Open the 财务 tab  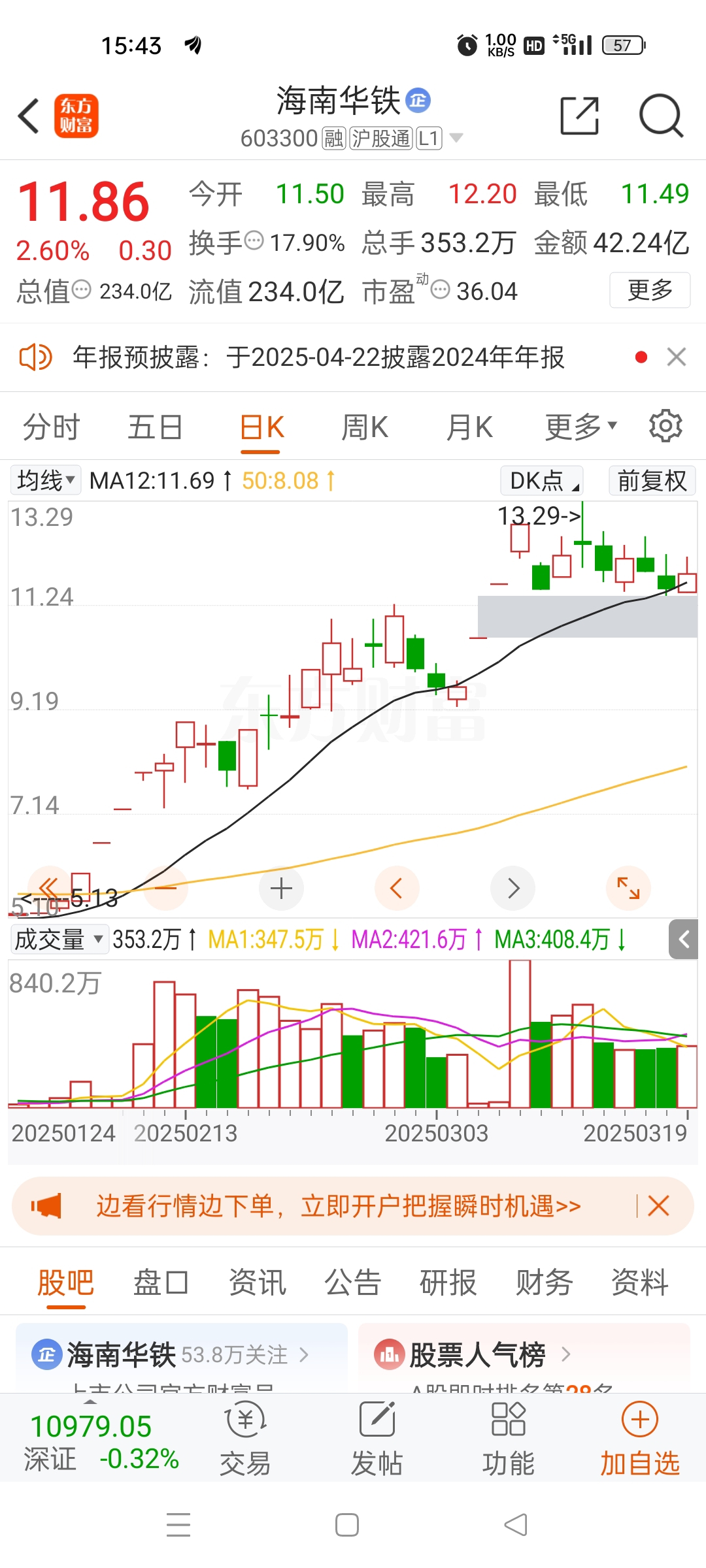(x=544, y=1282)
